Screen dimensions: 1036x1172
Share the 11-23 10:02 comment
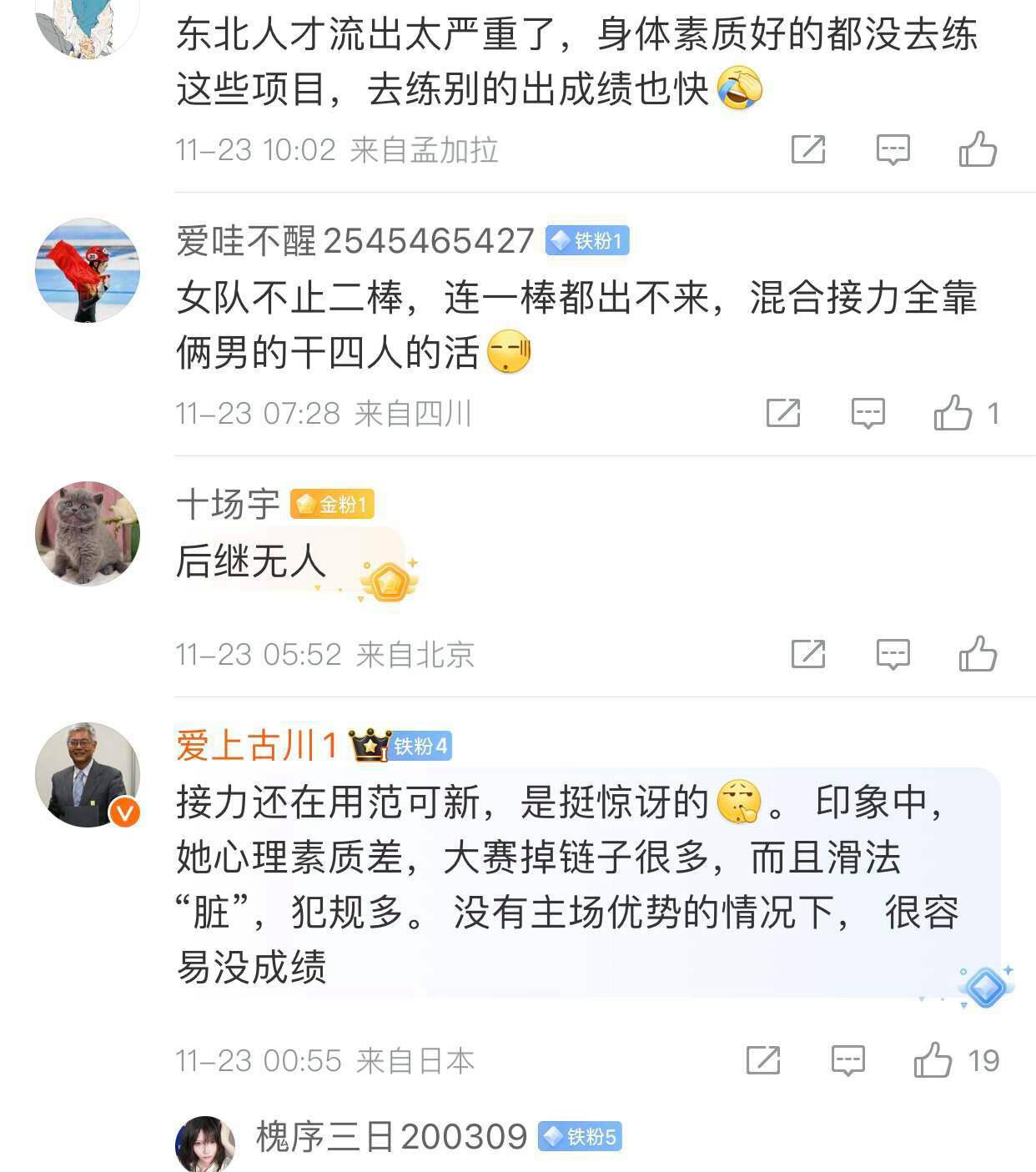807,150
